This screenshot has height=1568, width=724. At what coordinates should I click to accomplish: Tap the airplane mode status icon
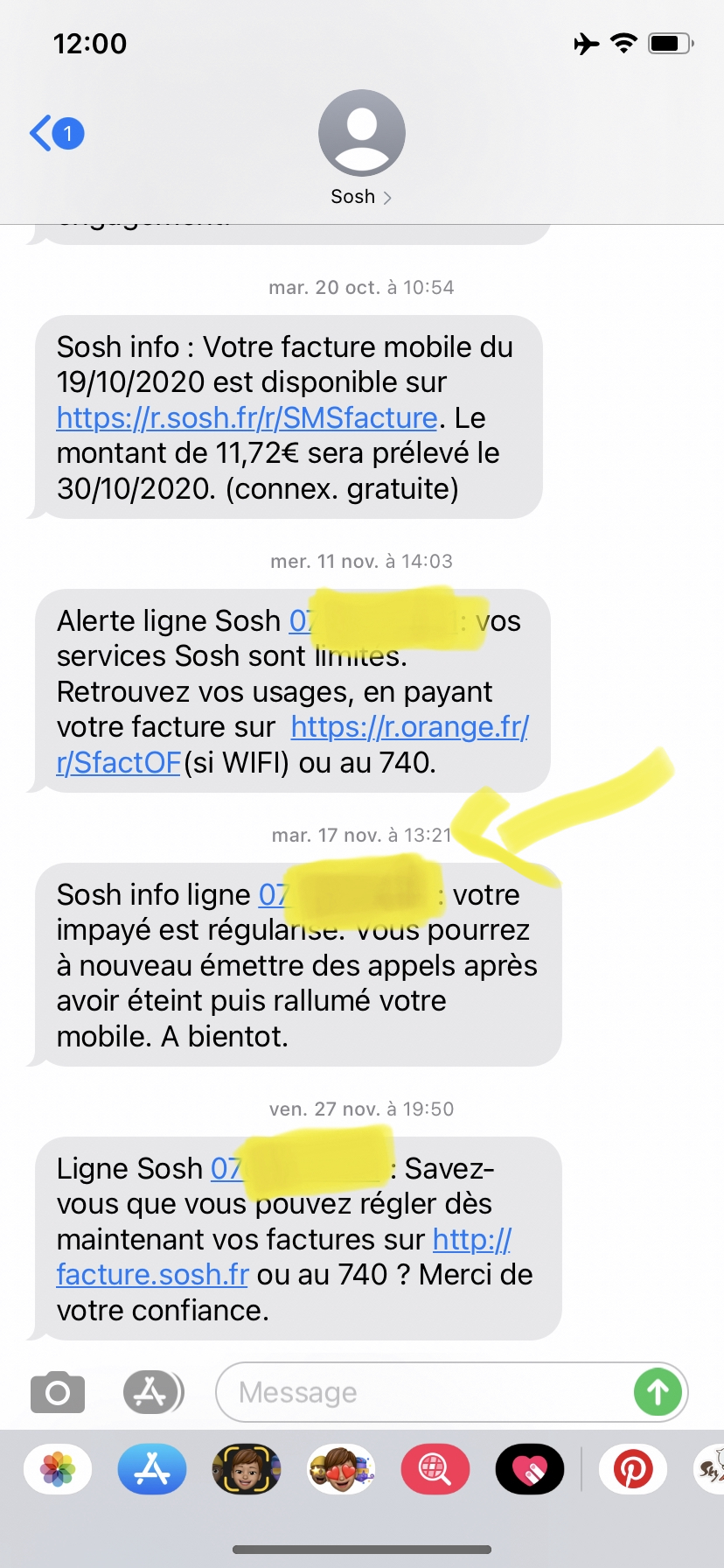pyautogui.click(x=587, y=43)
